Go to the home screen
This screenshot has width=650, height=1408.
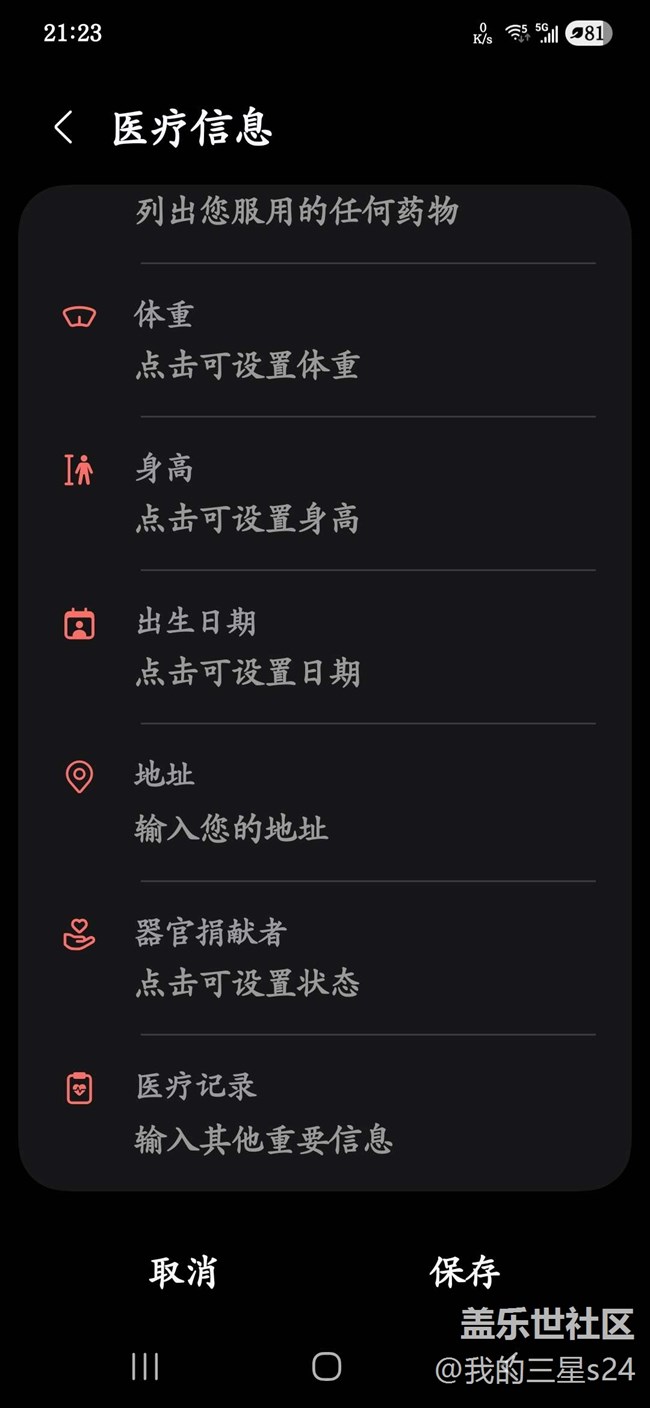click(326, 1367)
